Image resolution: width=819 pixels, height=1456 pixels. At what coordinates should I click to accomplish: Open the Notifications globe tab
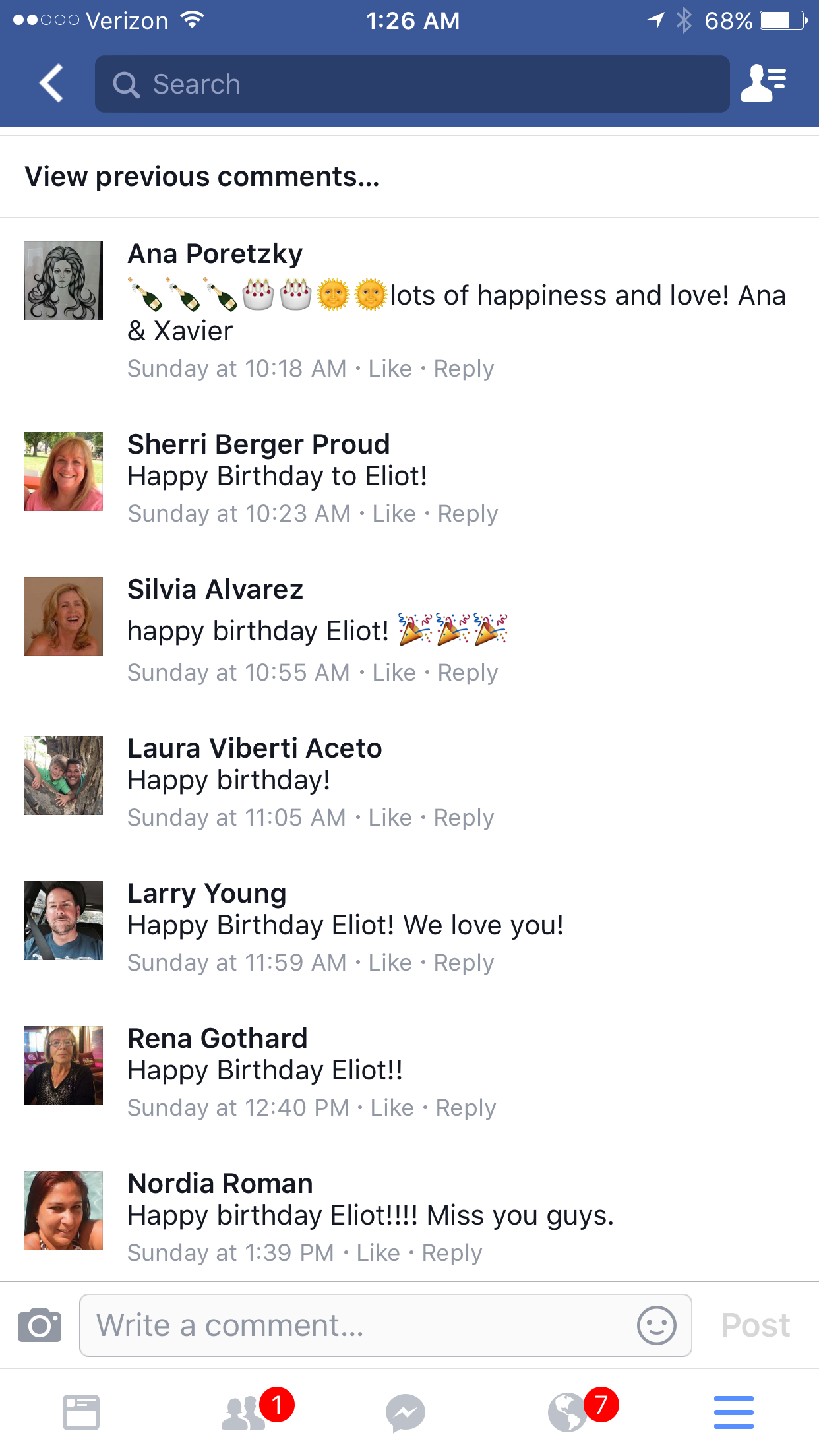(x=568, y=1412)
